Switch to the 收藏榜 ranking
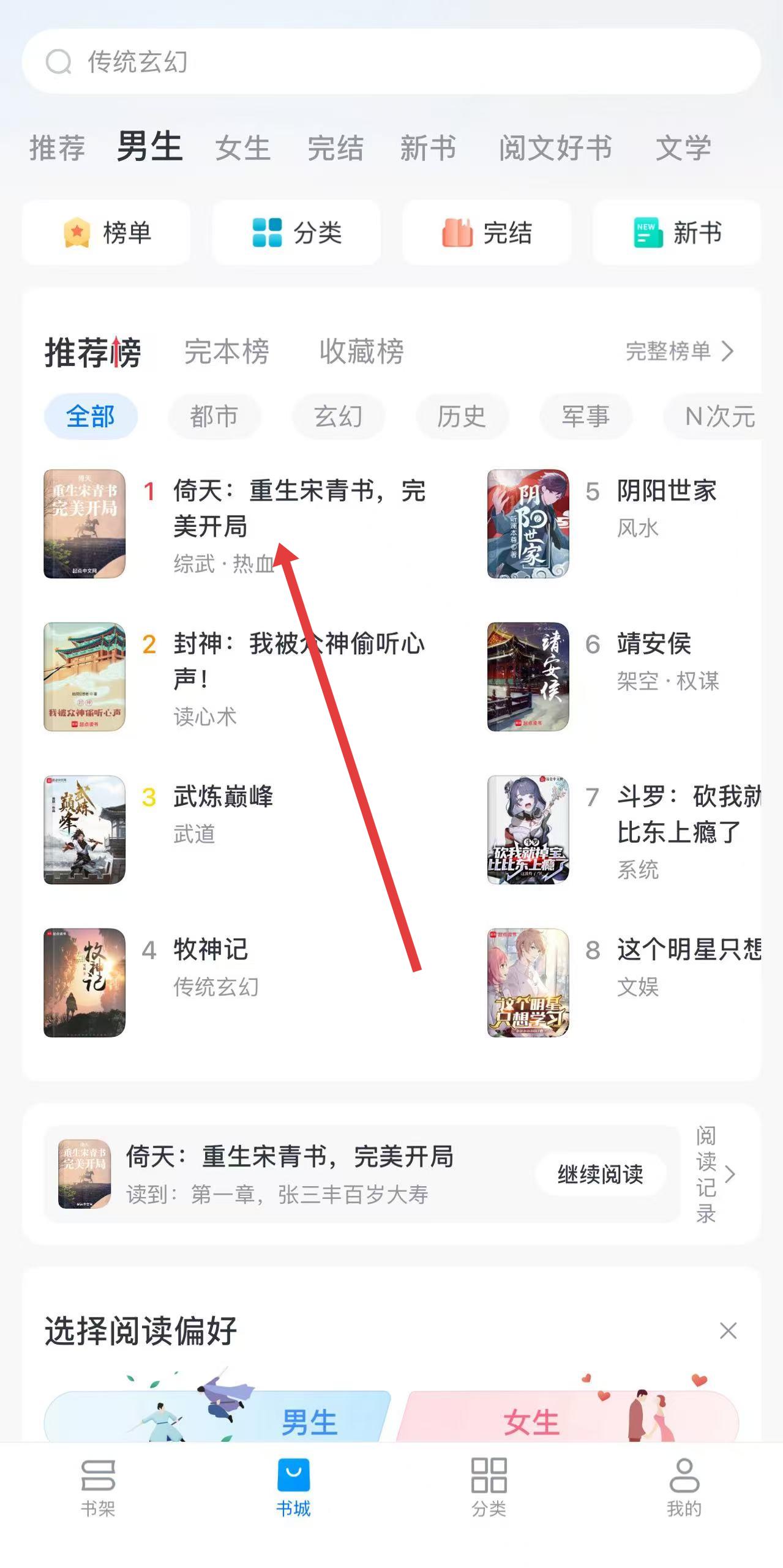 pos(361,351)
